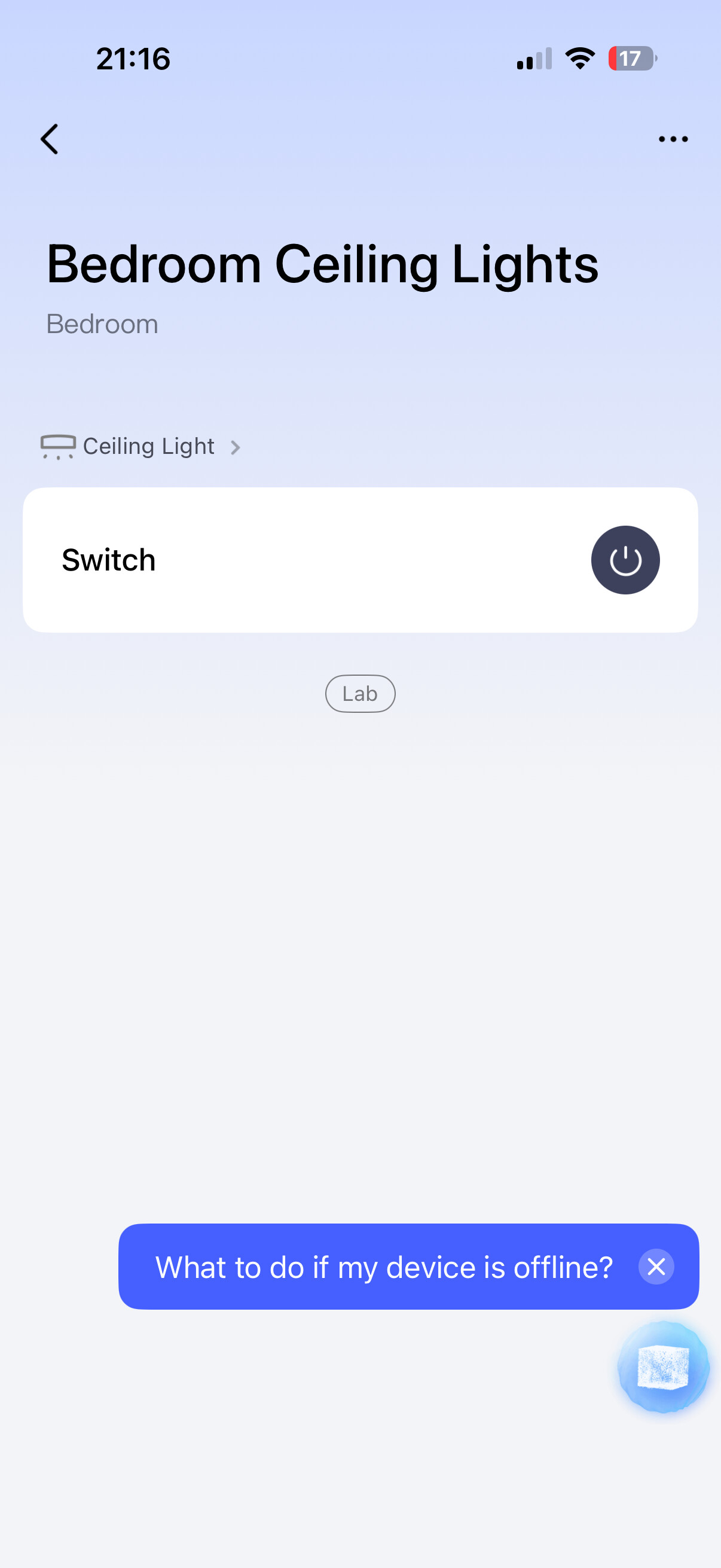
Task: Open the Ceiling Light device details
Action: (141, 447)
